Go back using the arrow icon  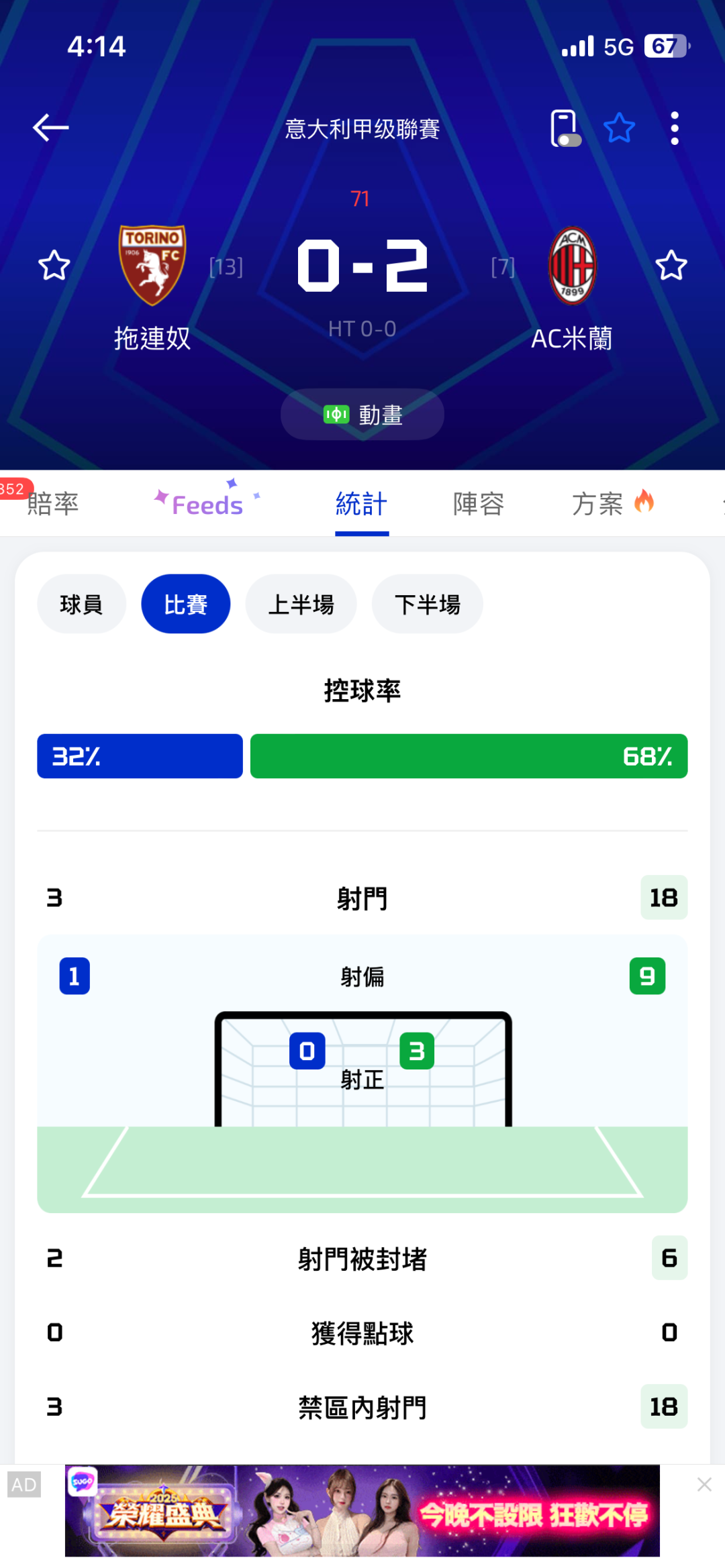tap(51, 127)
